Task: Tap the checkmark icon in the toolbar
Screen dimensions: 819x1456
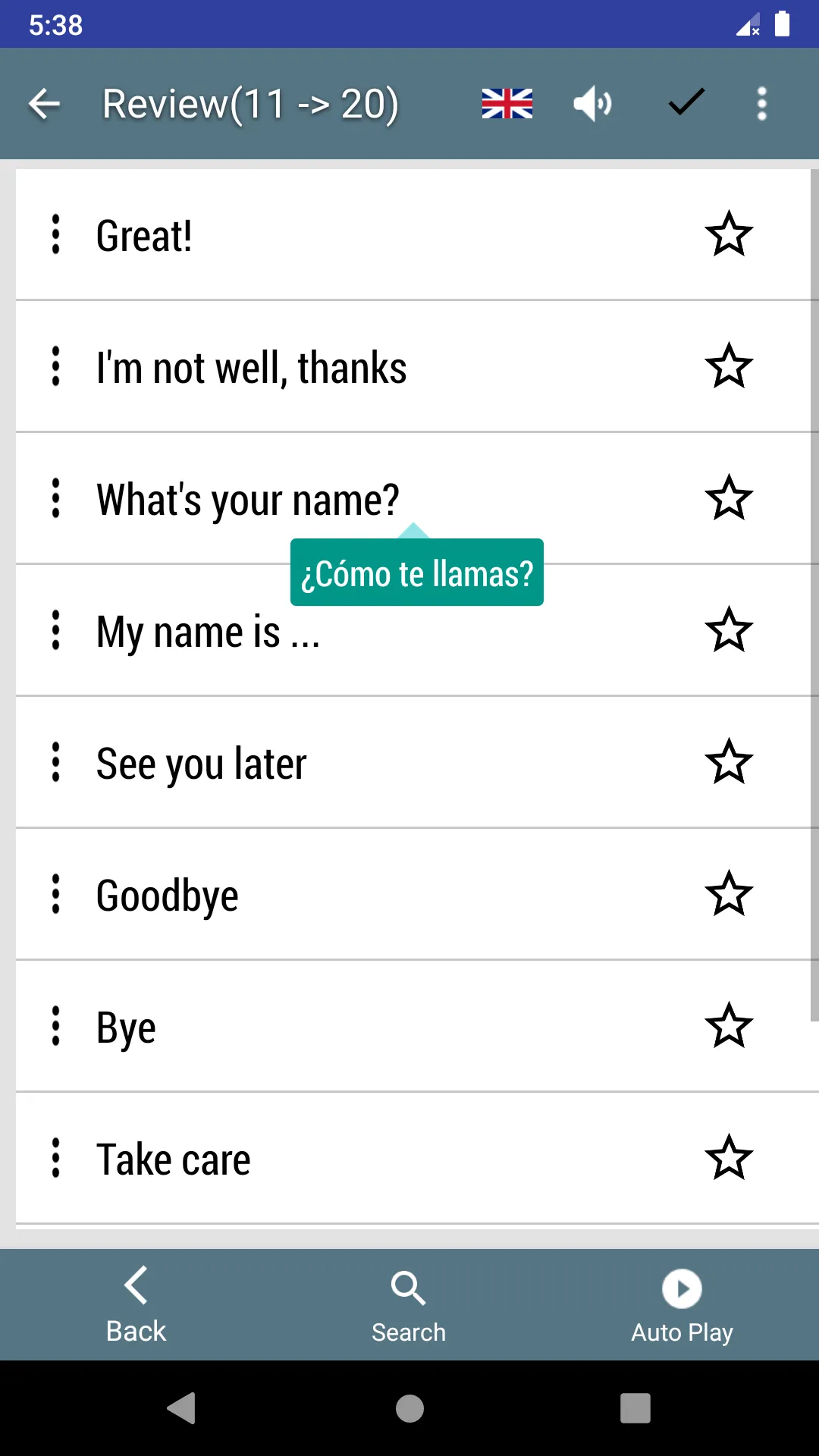Action: [x=686, y=102]
